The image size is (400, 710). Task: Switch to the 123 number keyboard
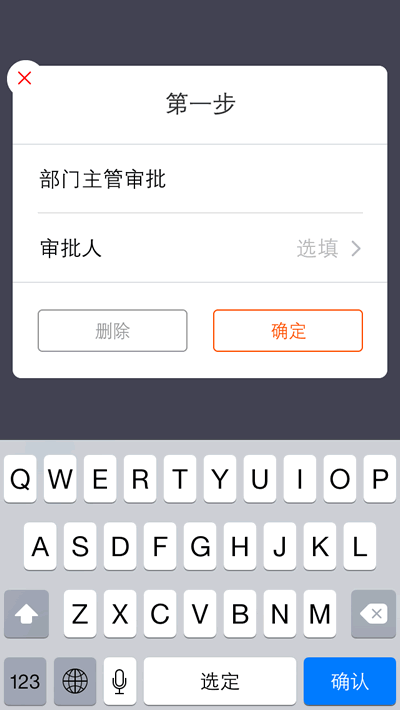click(x=25, y=681)
